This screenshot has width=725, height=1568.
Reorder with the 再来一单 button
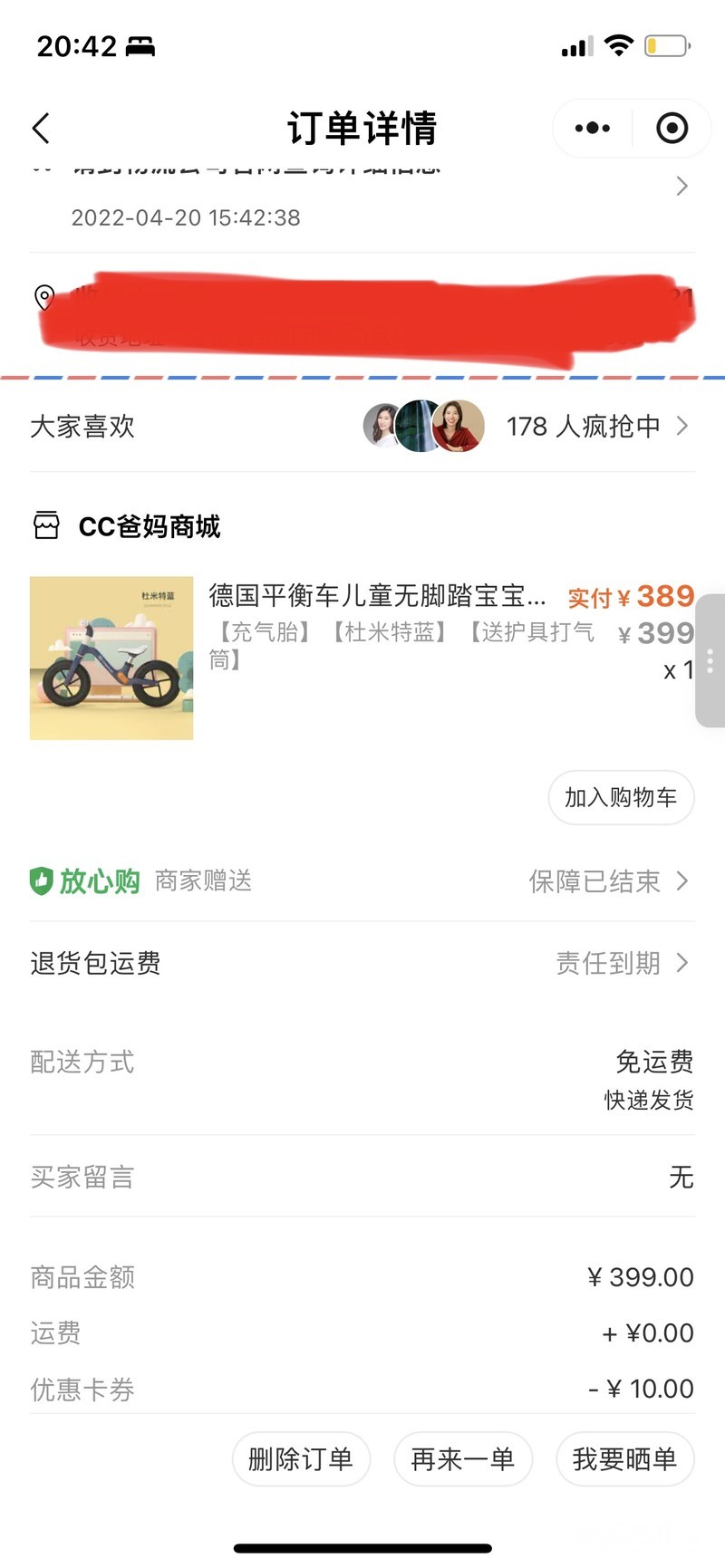click(x=462, y=1458)
